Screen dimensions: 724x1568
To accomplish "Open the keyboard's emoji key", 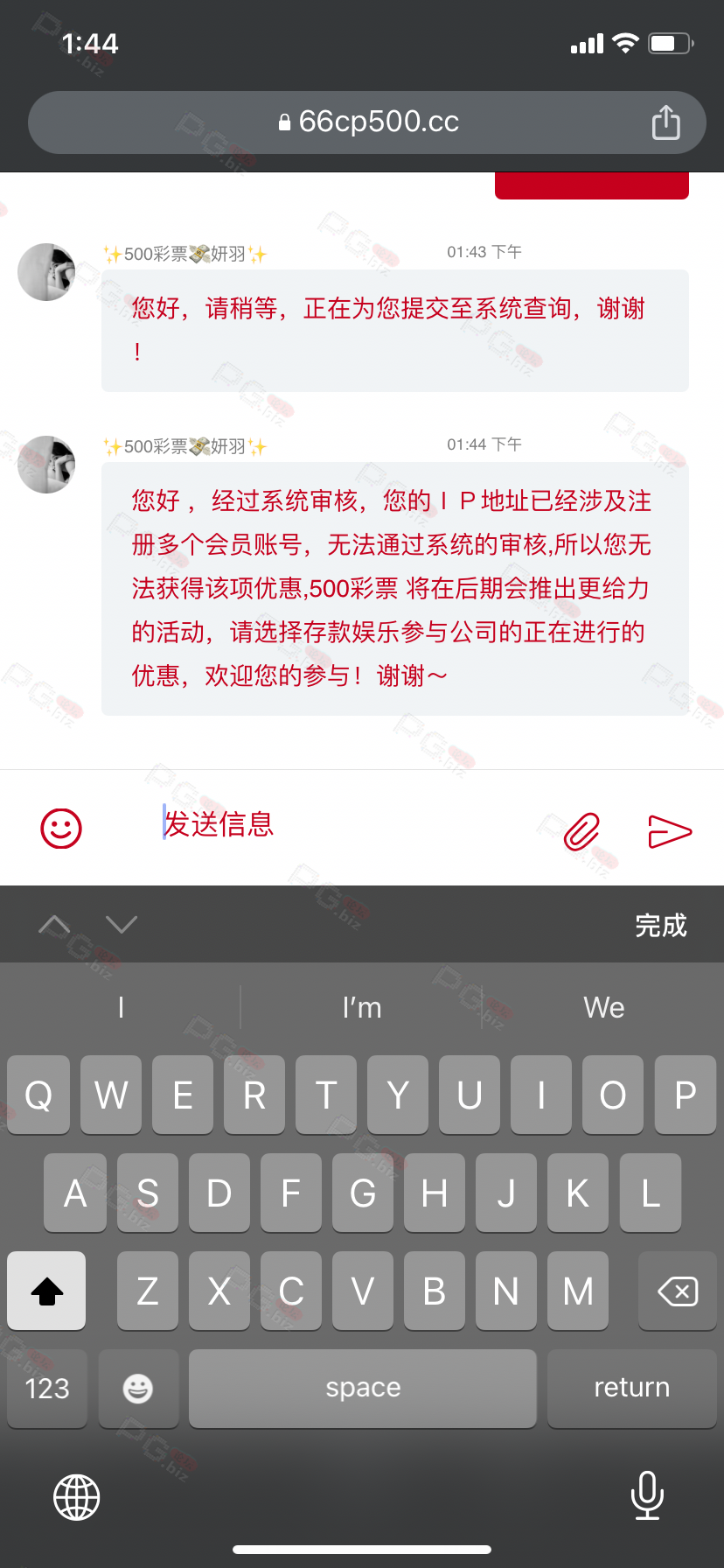I will (138, 1388).
